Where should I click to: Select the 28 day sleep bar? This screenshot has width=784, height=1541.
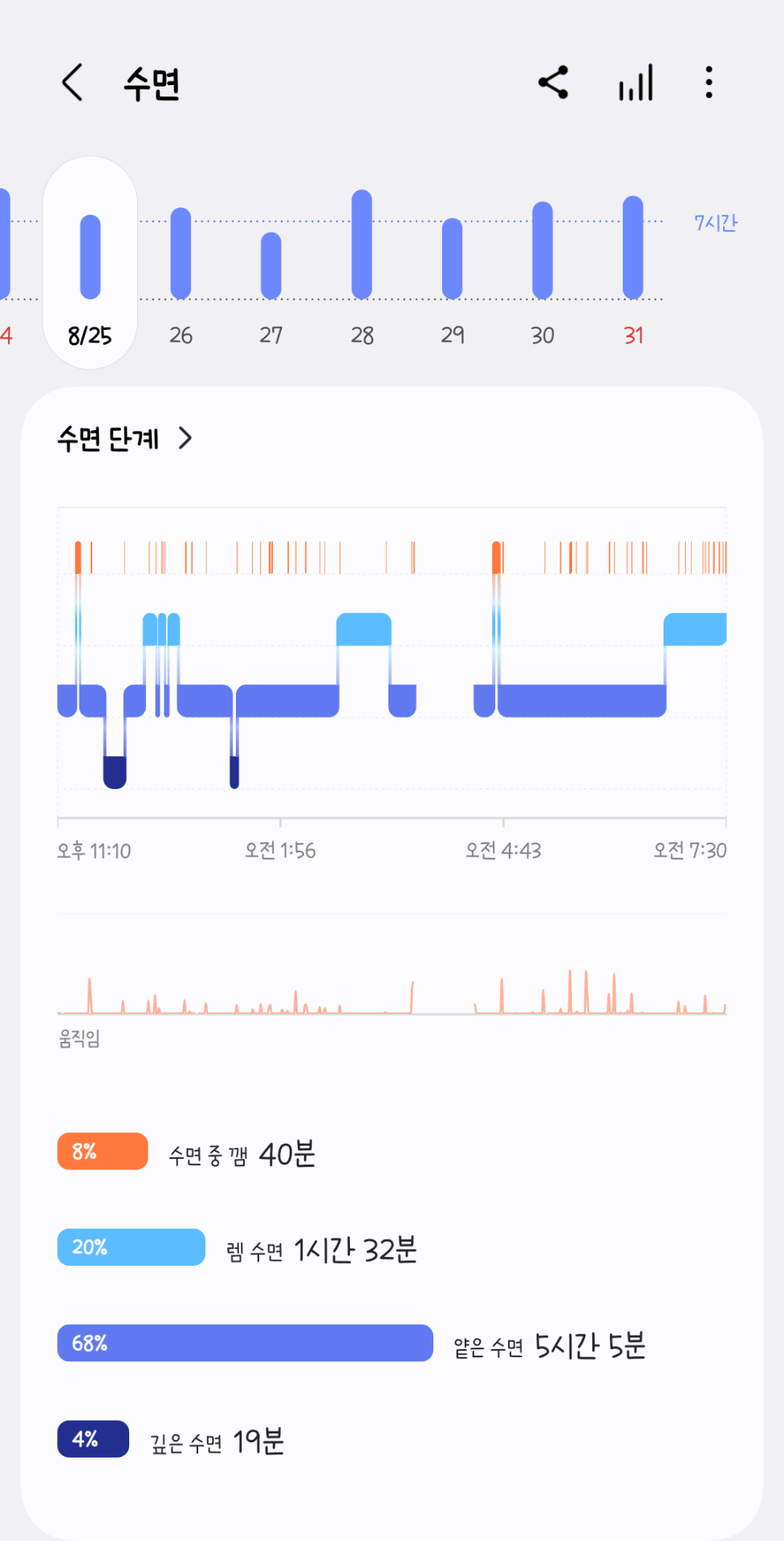coord(362,245)
